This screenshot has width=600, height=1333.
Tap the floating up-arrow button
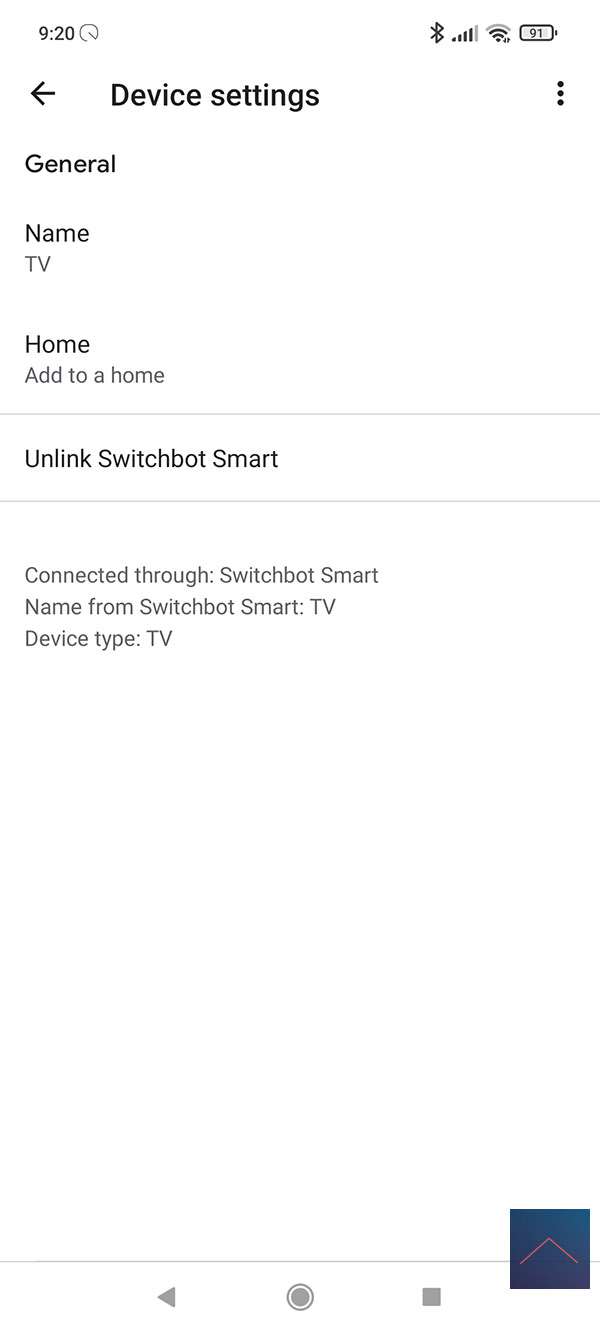(x=549, y=1248)
